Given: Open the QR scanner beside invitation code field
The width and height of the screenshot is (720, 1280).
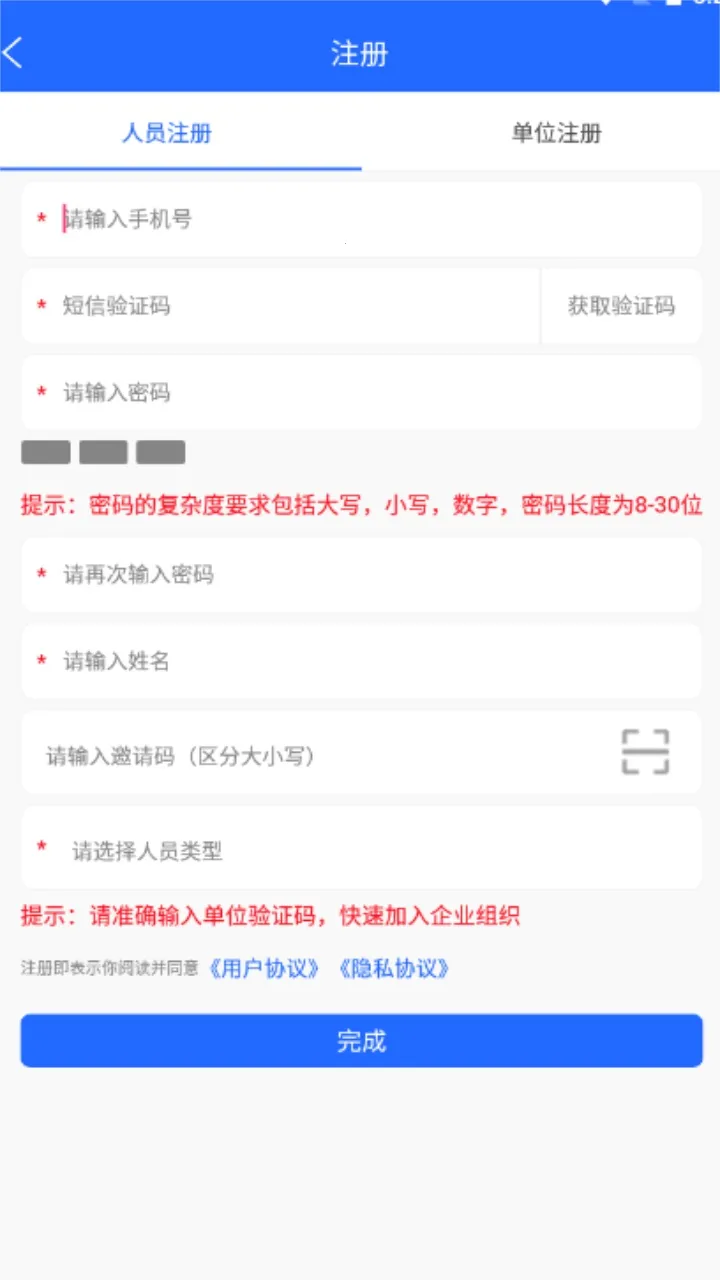Looking at the screenshot, I should 645,752.
